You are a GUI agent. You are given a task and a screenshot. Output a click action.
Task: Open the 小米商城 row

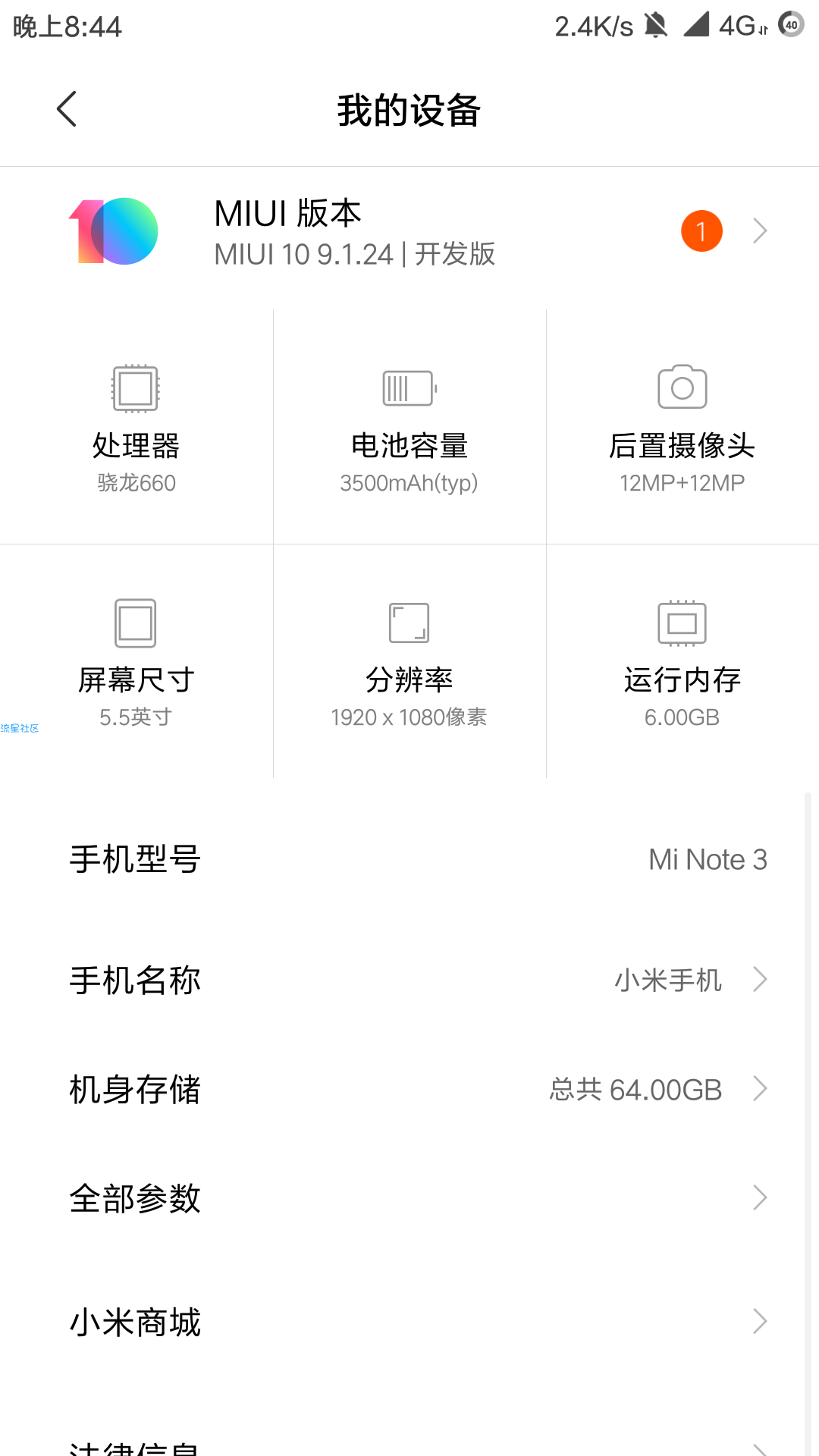[409, 1322]
